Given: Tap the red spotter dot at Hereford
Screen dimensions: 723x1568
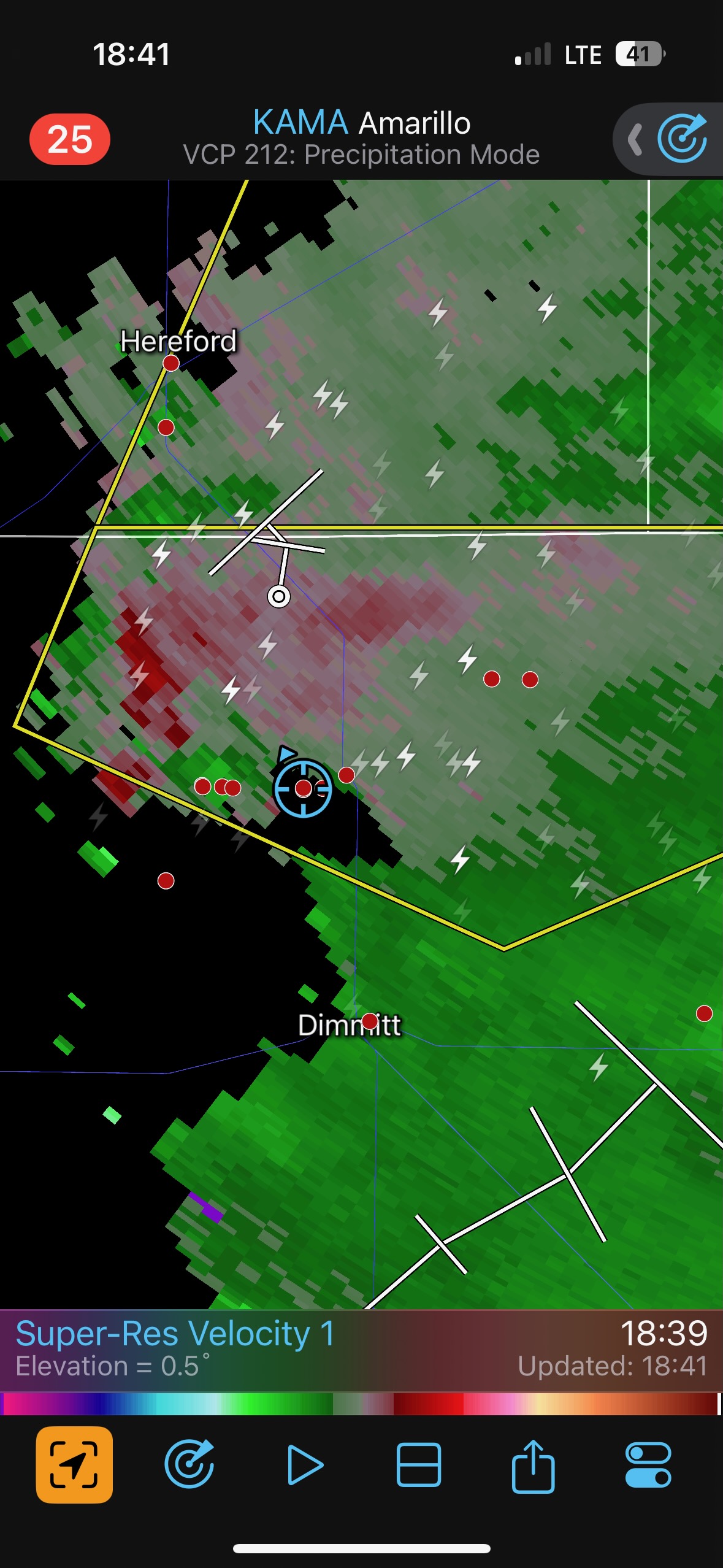Looking at the screenshot, I should click(x=171, y=363).
